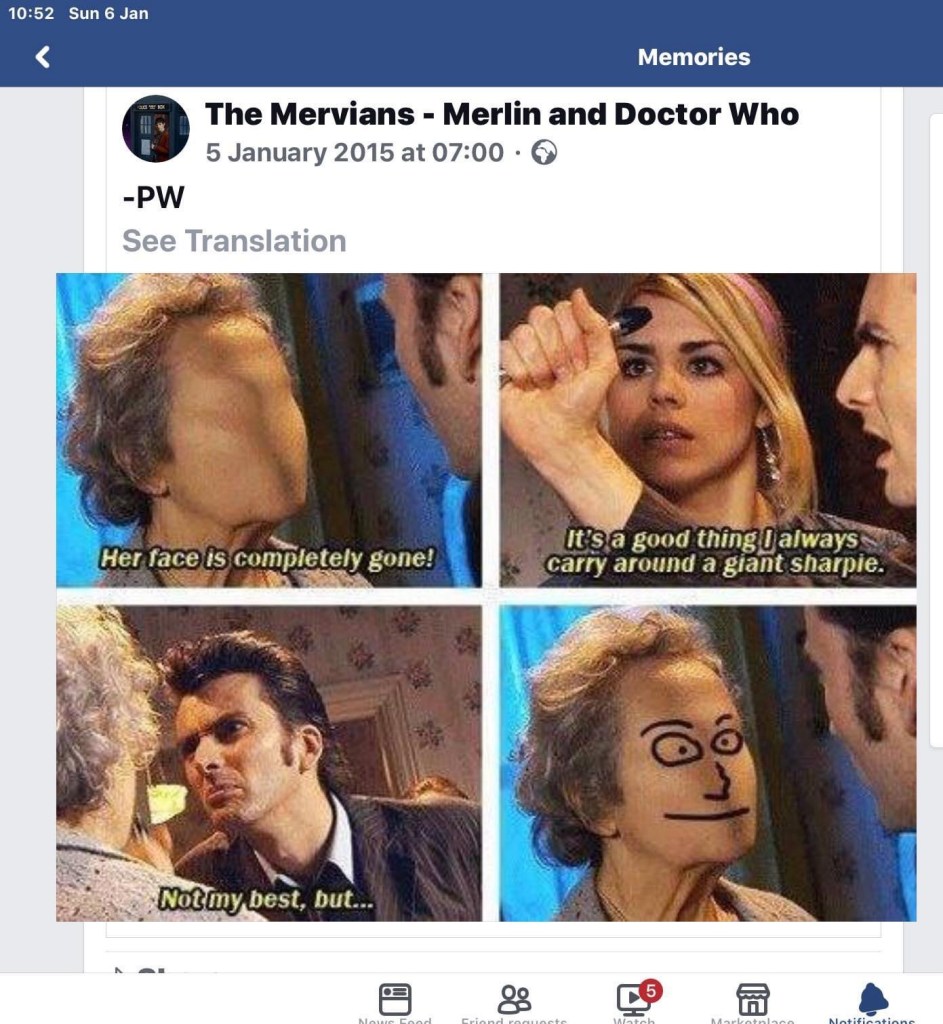943x1024 pixels.
Task: Open The Mervians - Merlin and Doctor Who page
Action: pyautogui.click(x=500, y=114)
